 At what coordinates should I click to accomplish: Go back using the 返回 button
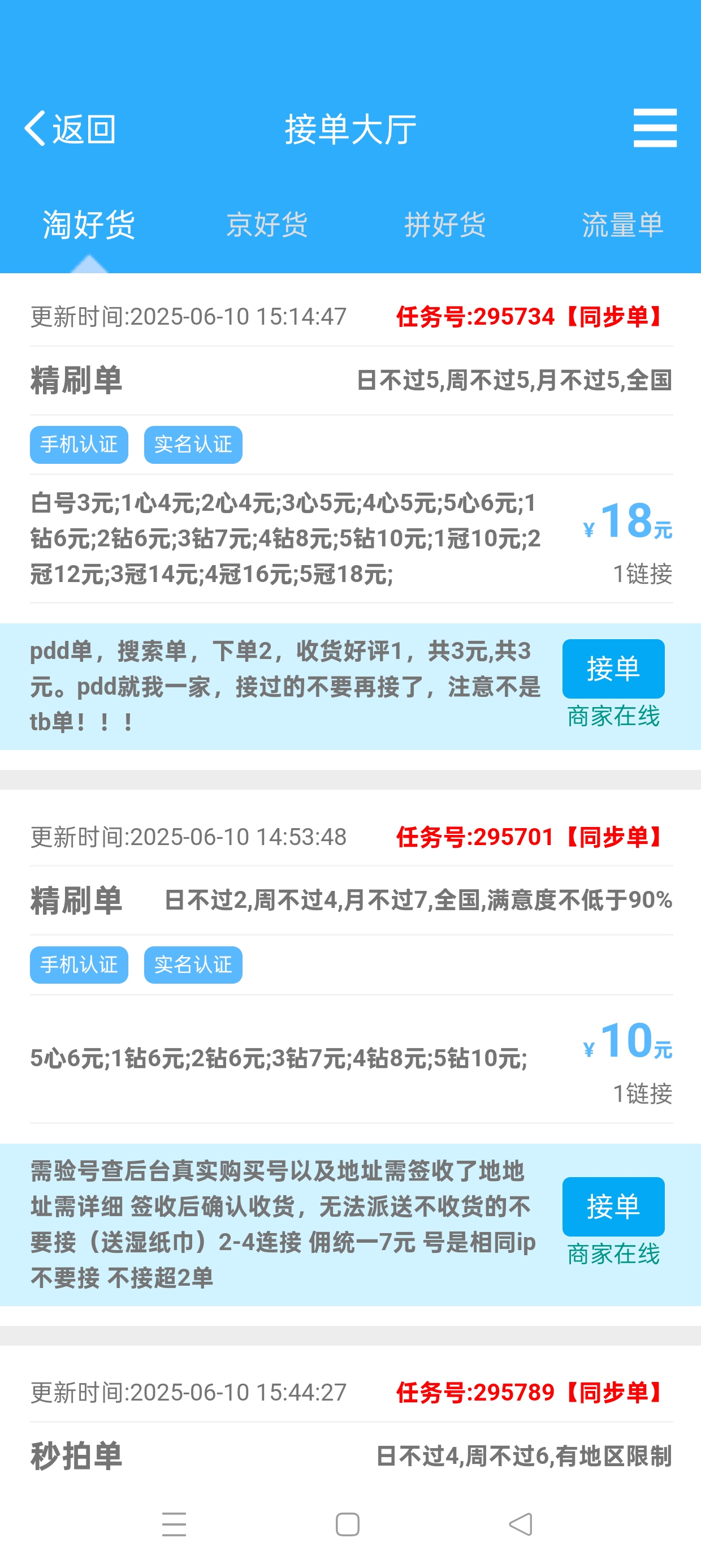click(70, 129)
